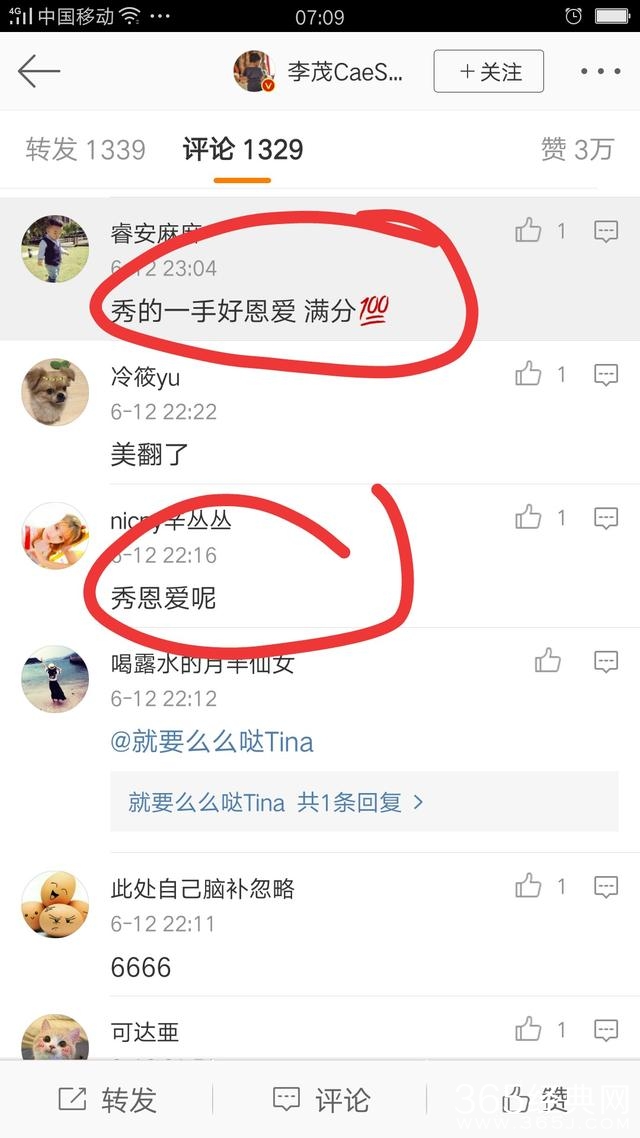The width and height of the screenshot is (640, 1138).
Task: Reply to the 秀恩爱呢 comment
Action: [606, 518]
